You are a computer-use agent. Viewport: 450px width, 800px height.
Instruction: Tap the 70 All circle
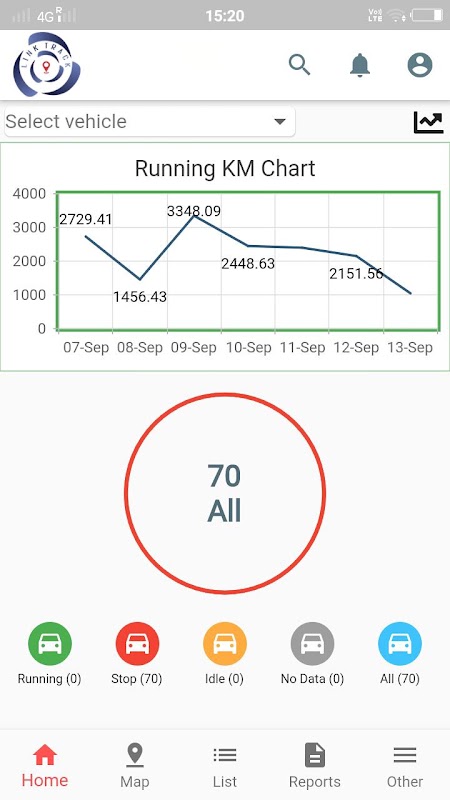(x=225, y=493)
